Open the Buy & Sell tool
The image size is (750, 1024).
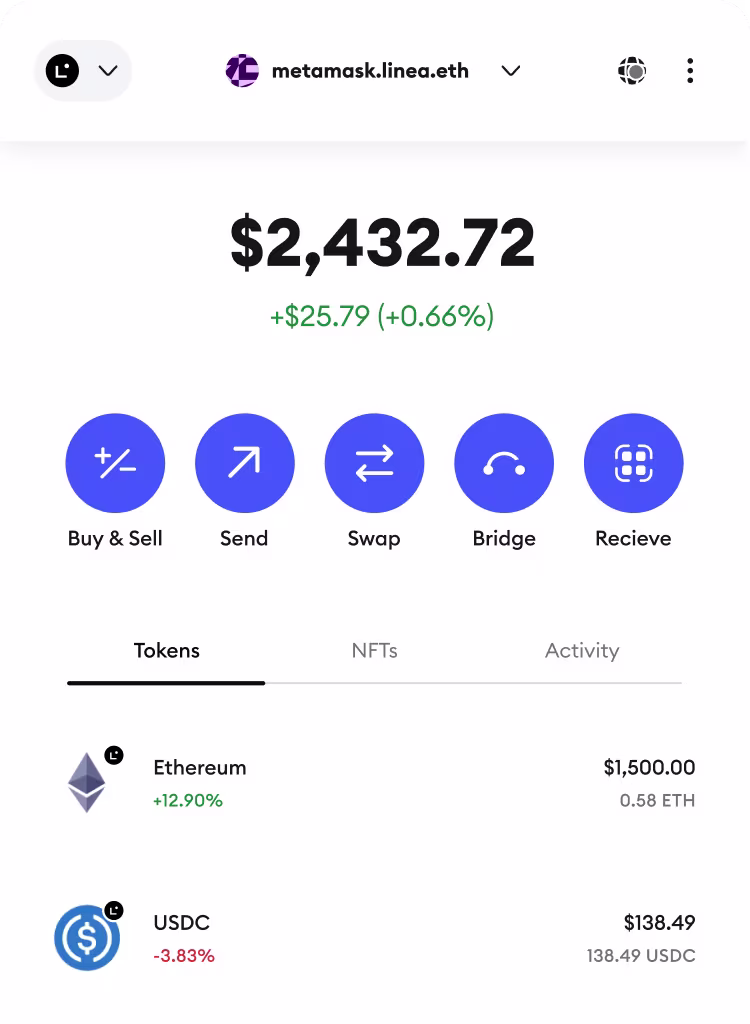pyautogui.click(x=115, y=463)
